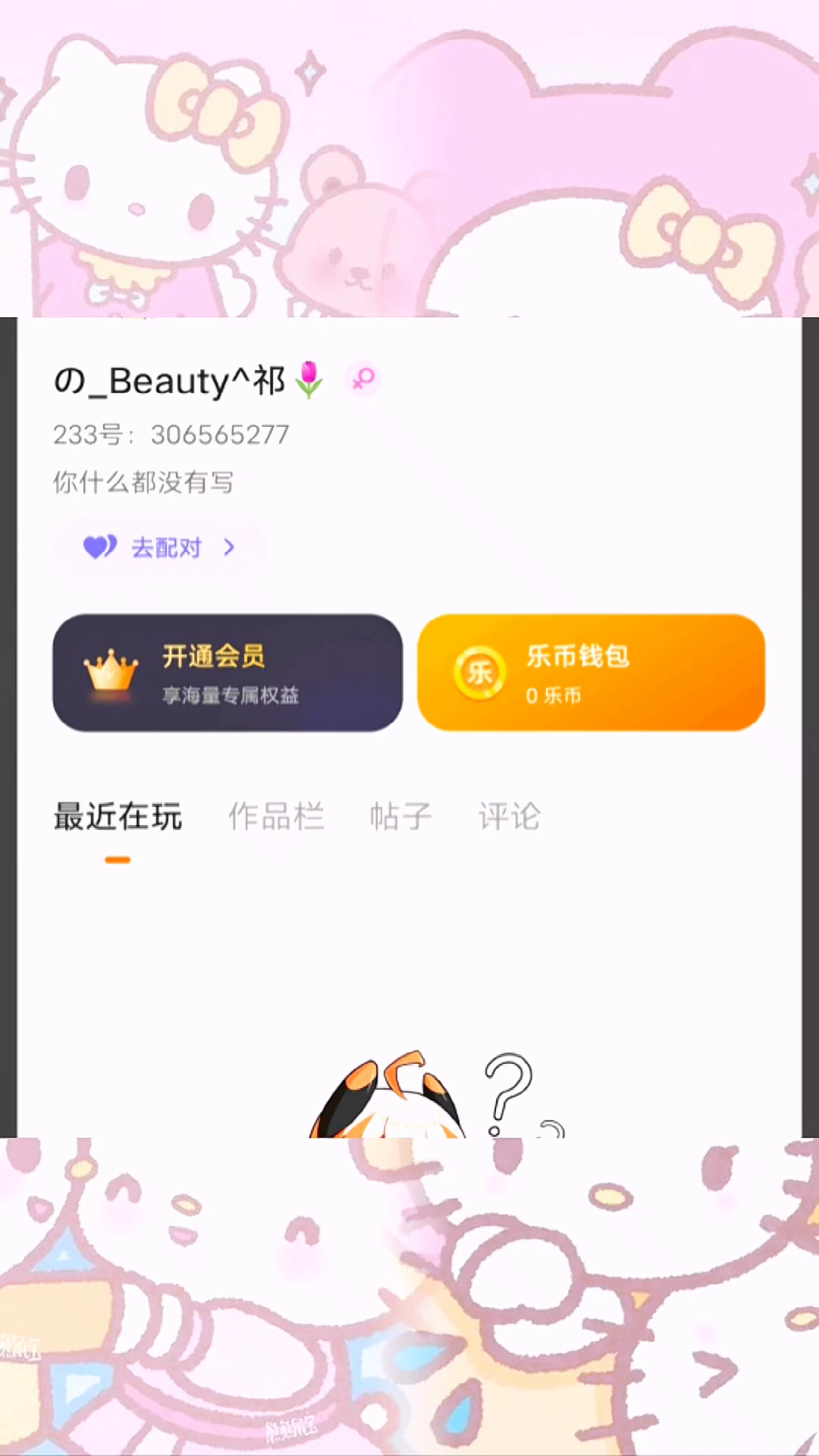Tap the 去配对 matching button
Viewport: 819px width, 1456px height.
[x=159, y=548]
